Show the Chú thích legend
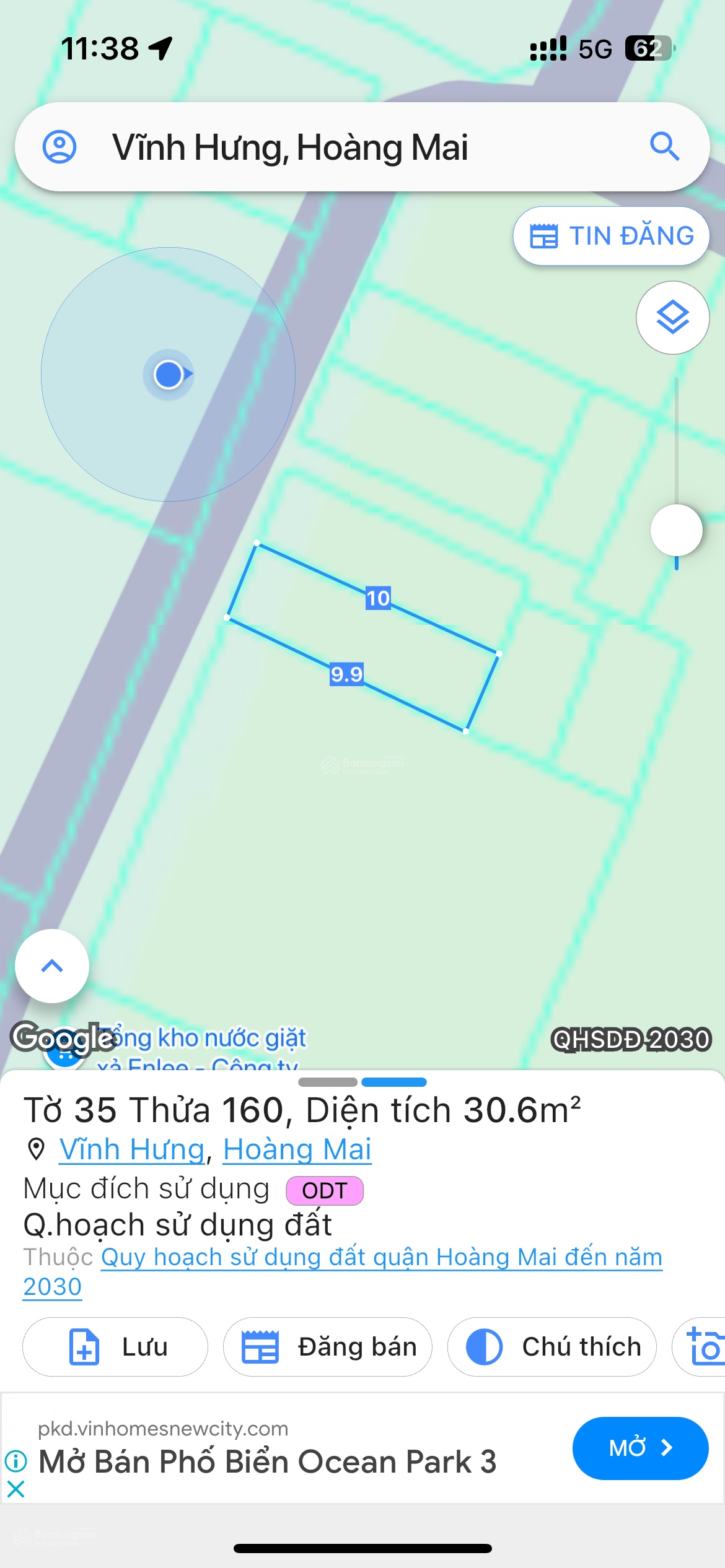 coord(551,1347)
